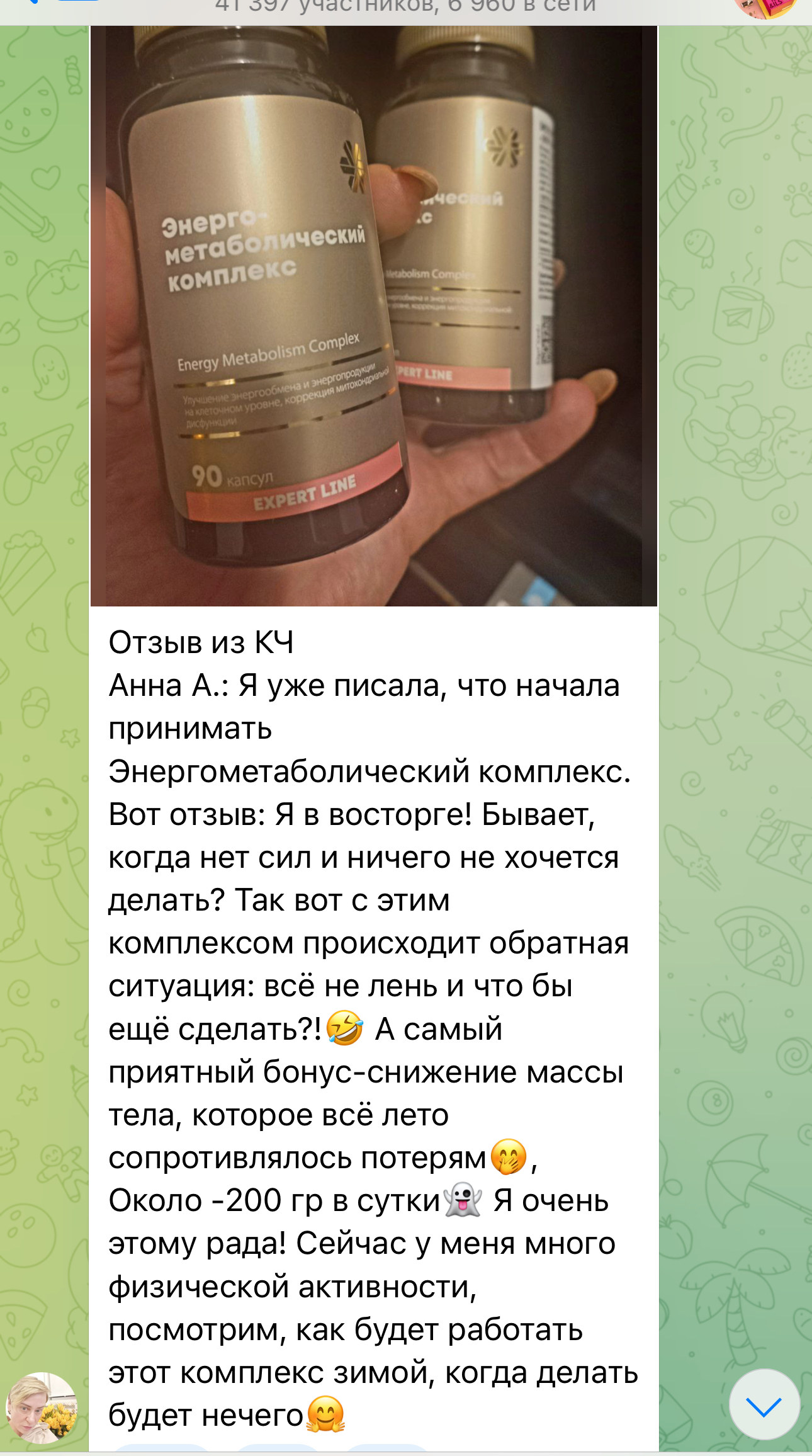Jump to latest messages with the down arrow
This screenshot has height=1456, width=812.
point(764,1404)
